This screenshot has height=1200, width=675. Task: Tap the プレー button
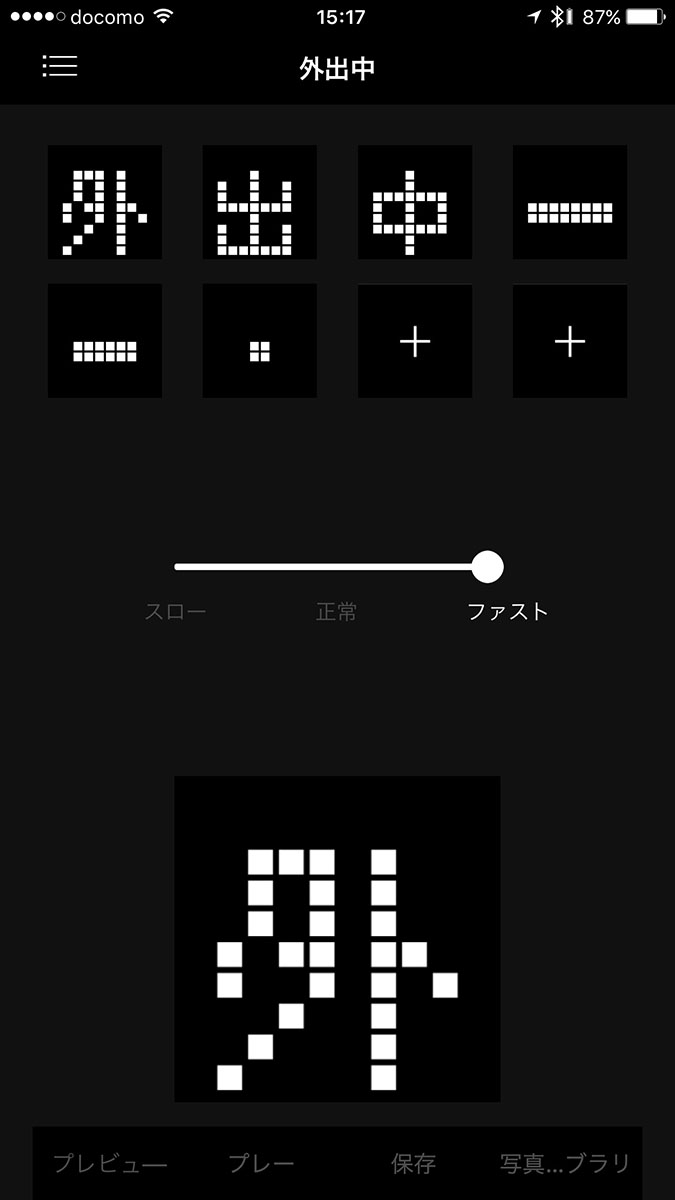(x=261, y=1163)
